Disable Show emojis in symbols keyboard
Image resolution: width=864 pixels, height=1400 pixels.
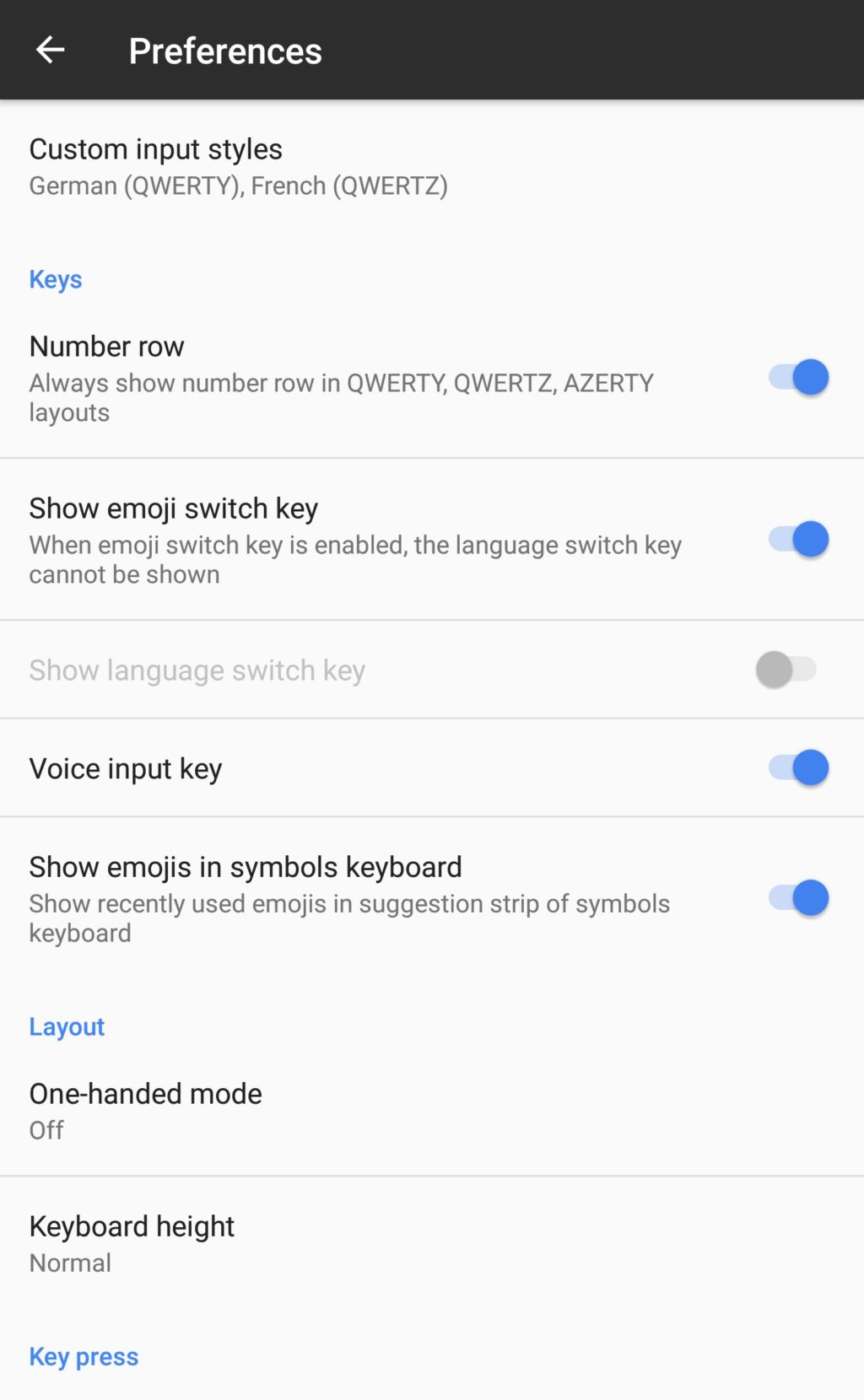[797, 898]
